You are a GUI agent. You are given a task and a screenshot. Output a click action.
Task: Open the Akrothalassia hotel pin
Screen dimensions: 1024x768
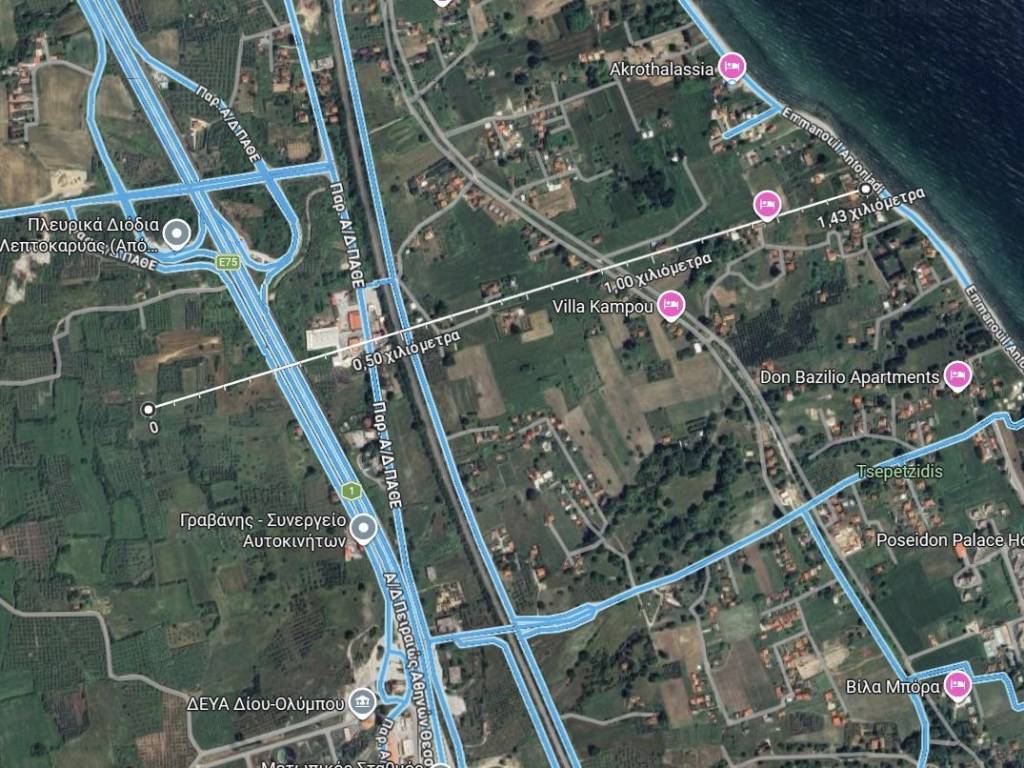(732, 67)
